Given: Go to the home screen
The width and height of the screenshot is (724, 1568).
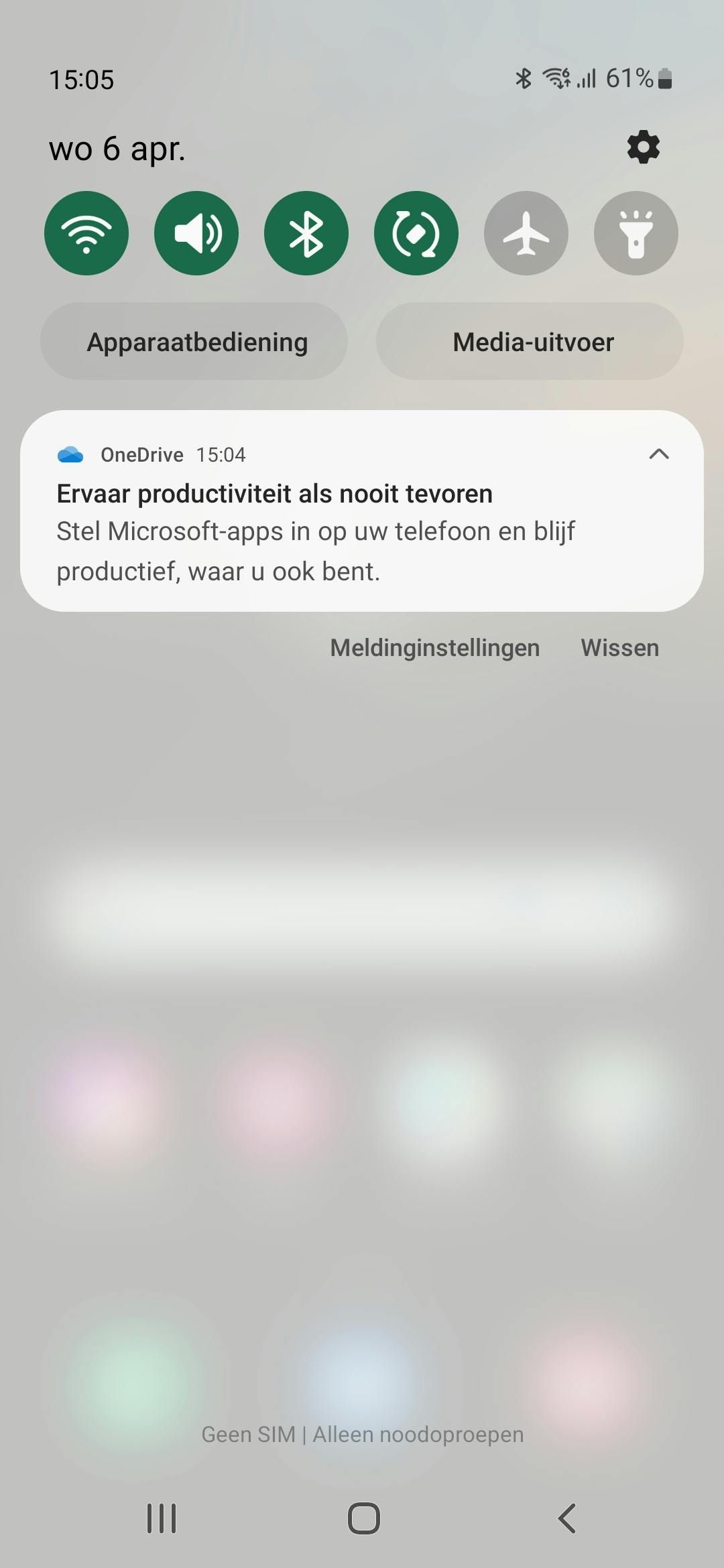Looking at the screenshot, I should pos(363,1518).
